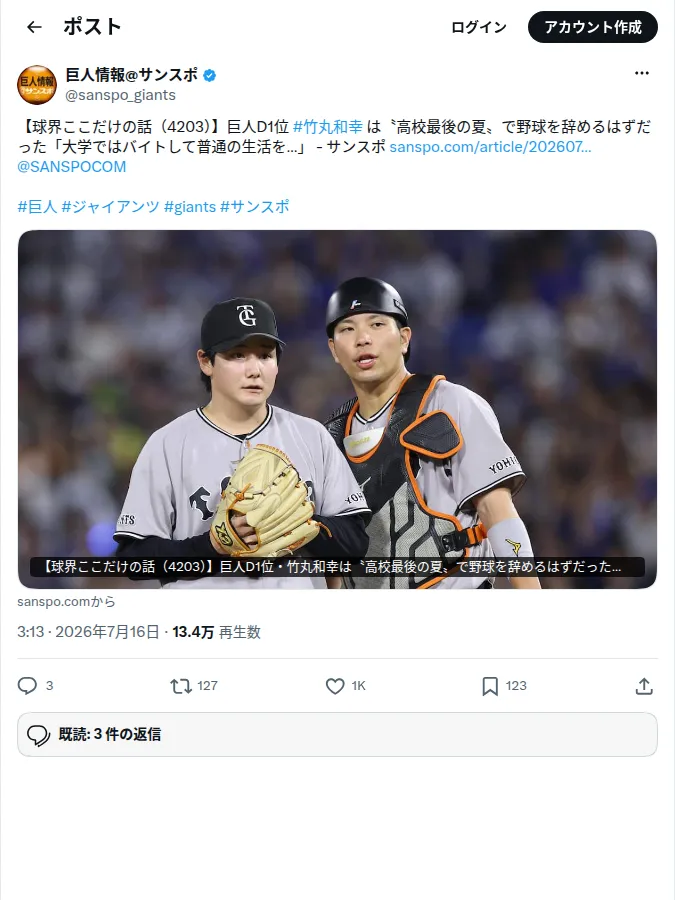Open the #サンスポ hashtag
Screen dimensions: 675x900
[x=255, y=207]
